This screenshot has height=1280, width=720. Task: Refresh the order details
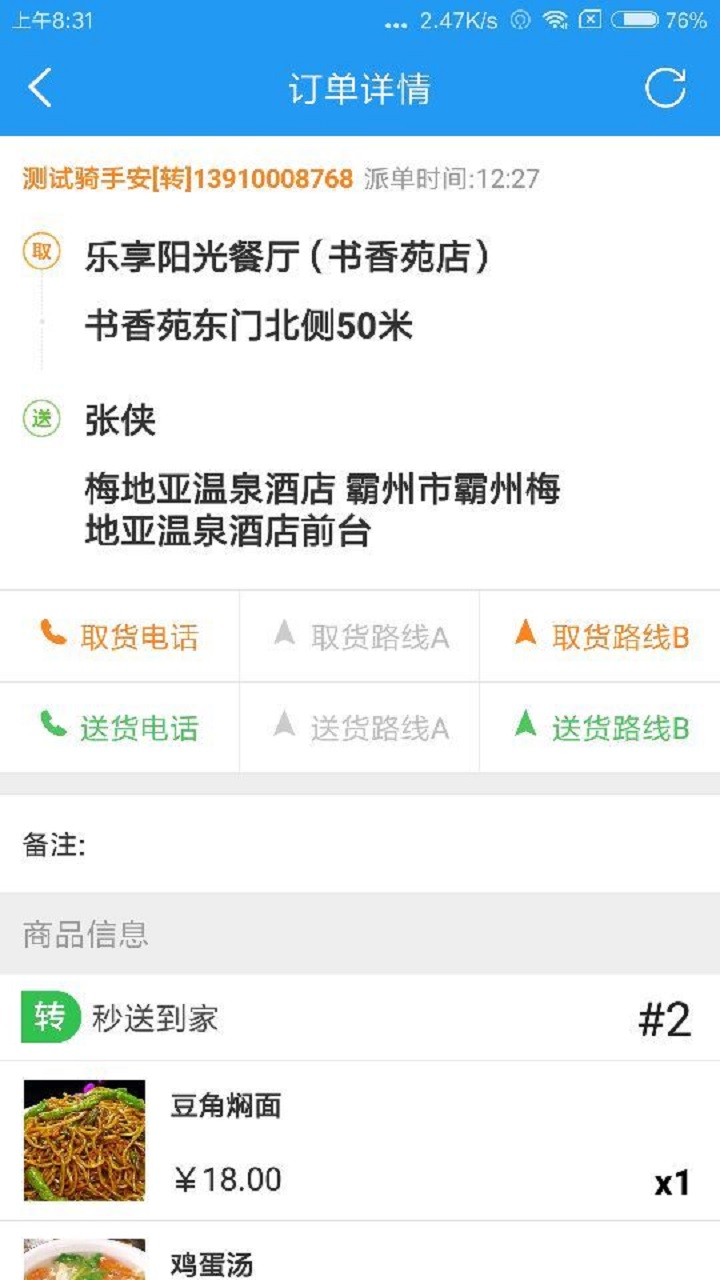pyautogui.click(x=665, y=88)
